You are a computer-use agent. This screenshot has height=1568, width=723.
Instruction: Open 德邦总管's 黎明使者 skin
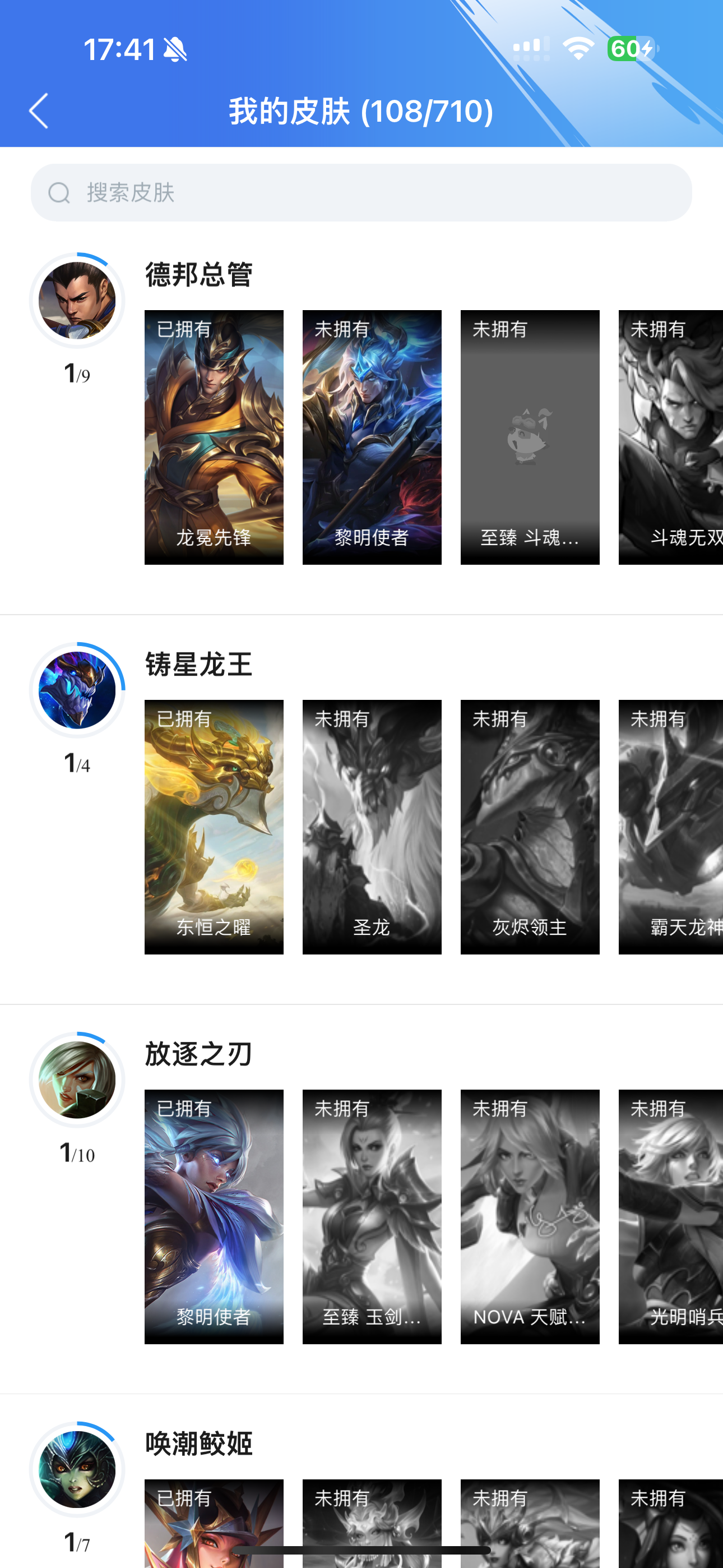372,437
